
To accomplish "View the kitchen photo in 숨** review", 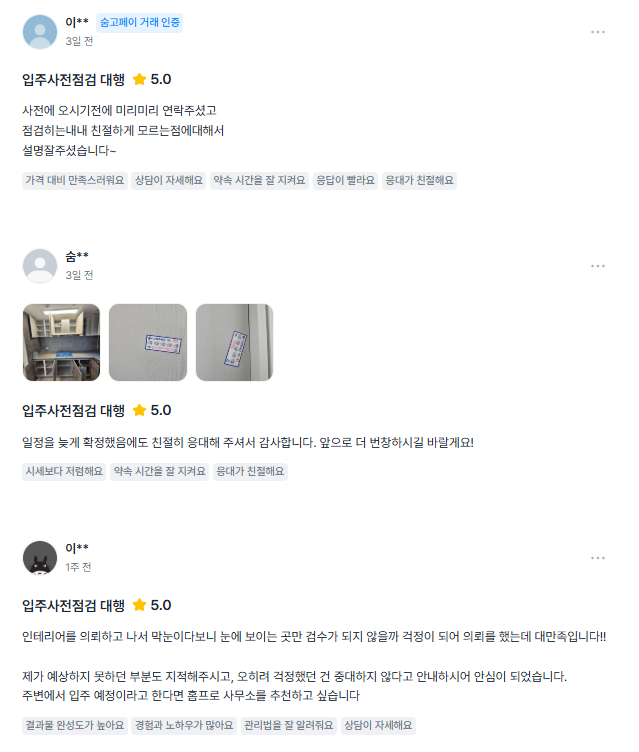I will (x=61, y=343).
